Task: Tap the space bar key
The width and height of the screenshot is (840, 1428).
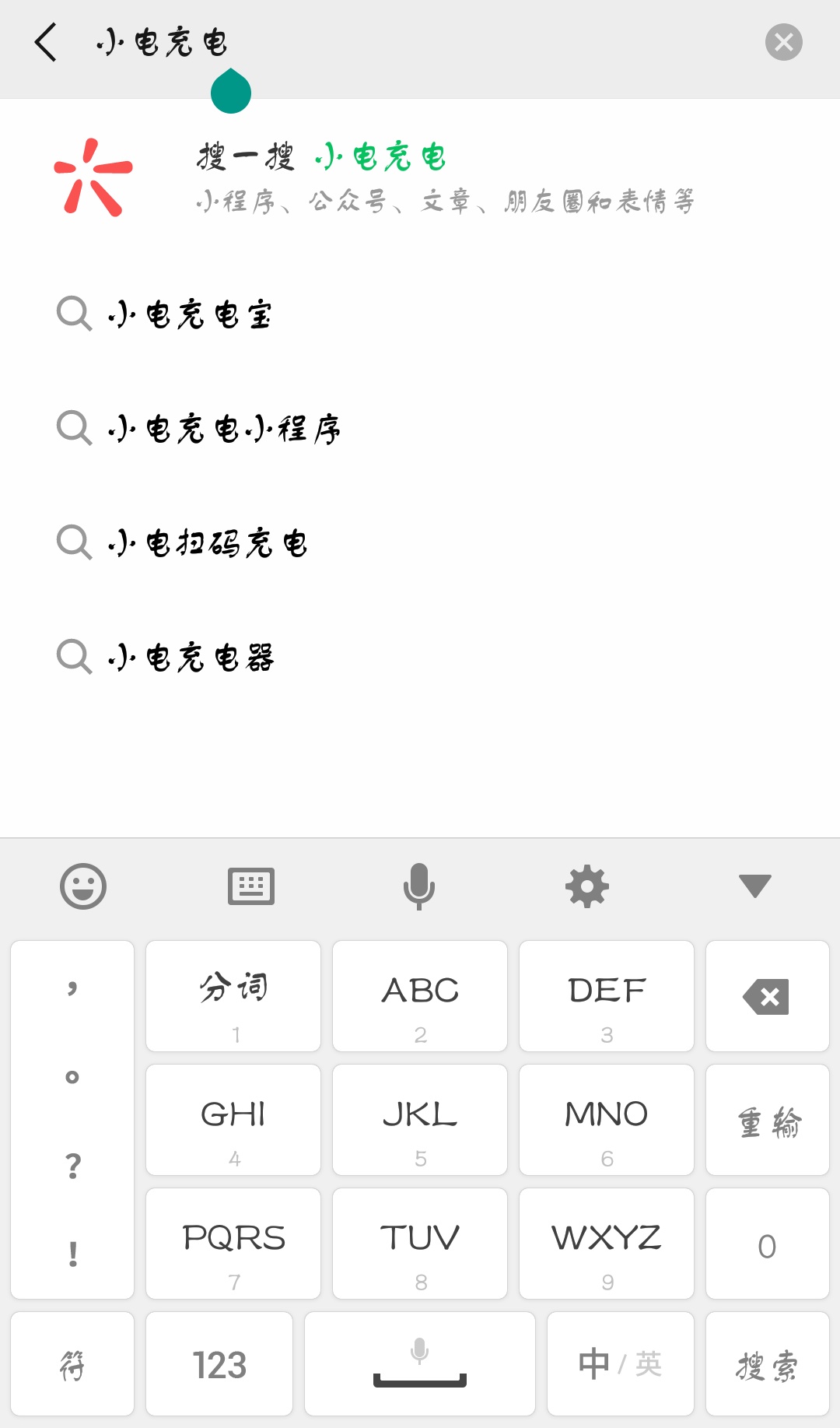Action: click(x=420, y=1364)
